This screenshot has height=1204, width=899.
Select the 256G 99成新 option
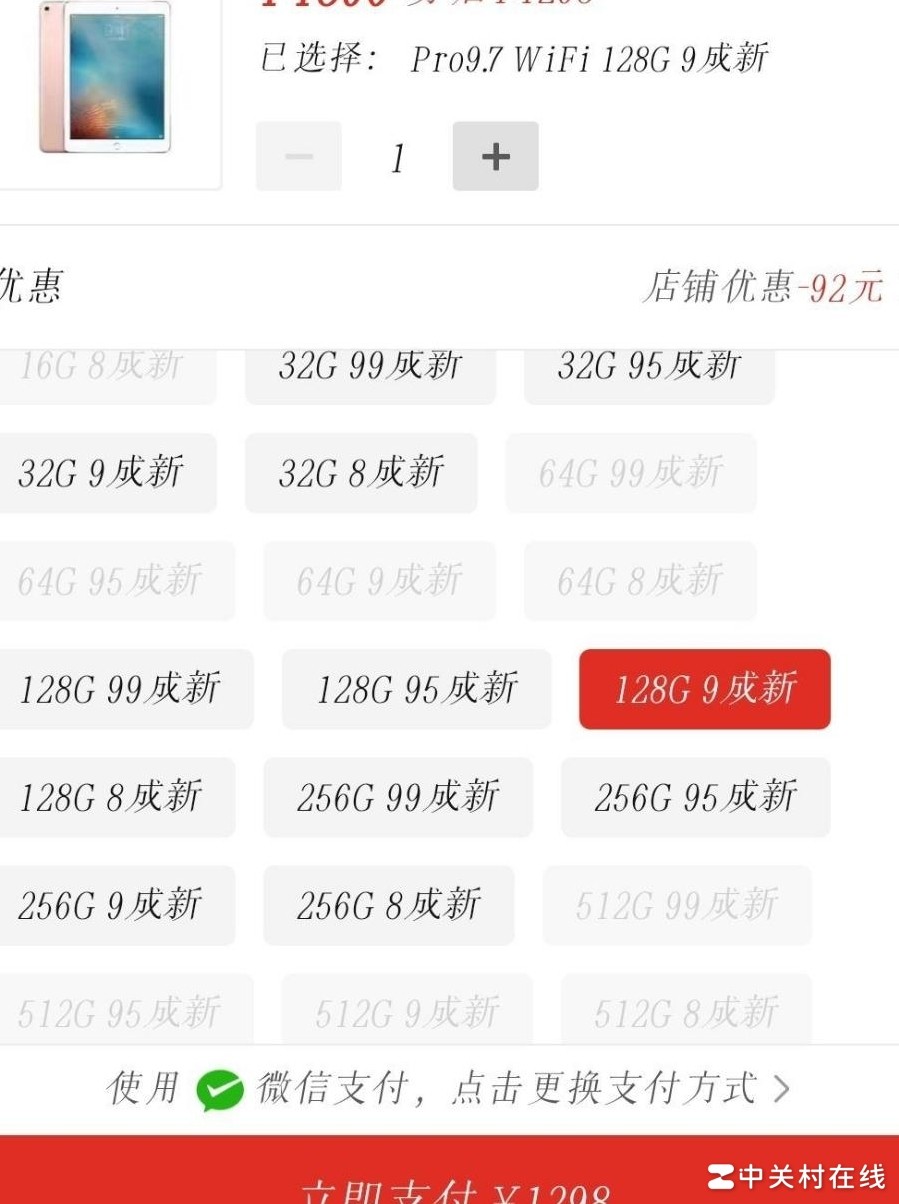pos(398,797)
